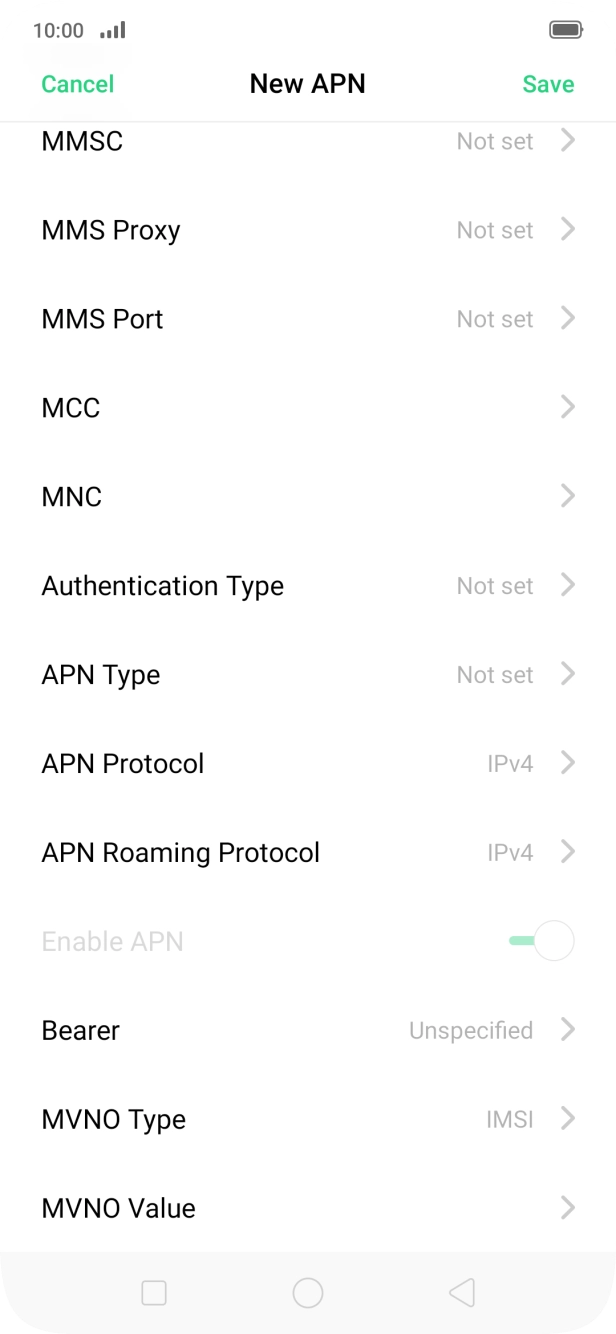616x1334 pixels.
Task: Open the MNC row
Action: (308, 497)
